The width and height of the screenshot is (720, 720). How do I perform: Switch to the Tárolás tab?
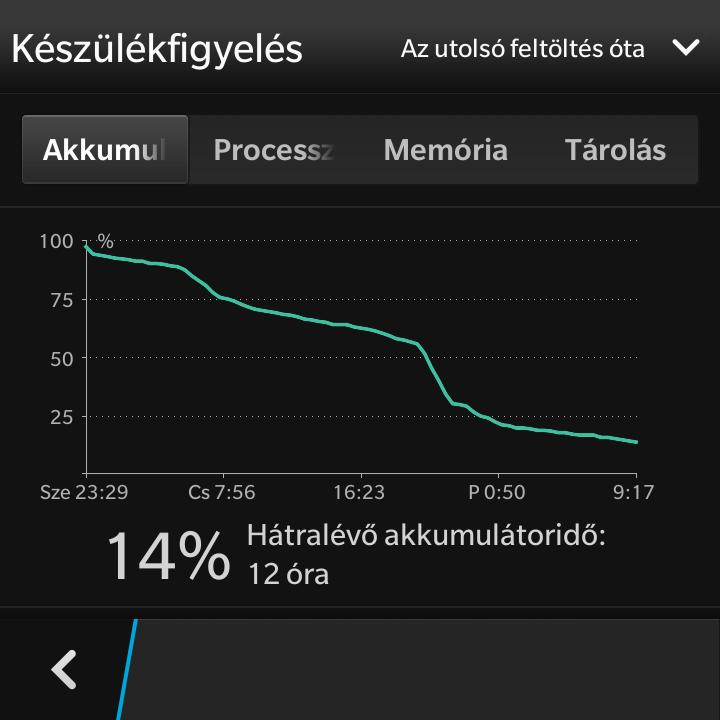(x=614, y=150)
